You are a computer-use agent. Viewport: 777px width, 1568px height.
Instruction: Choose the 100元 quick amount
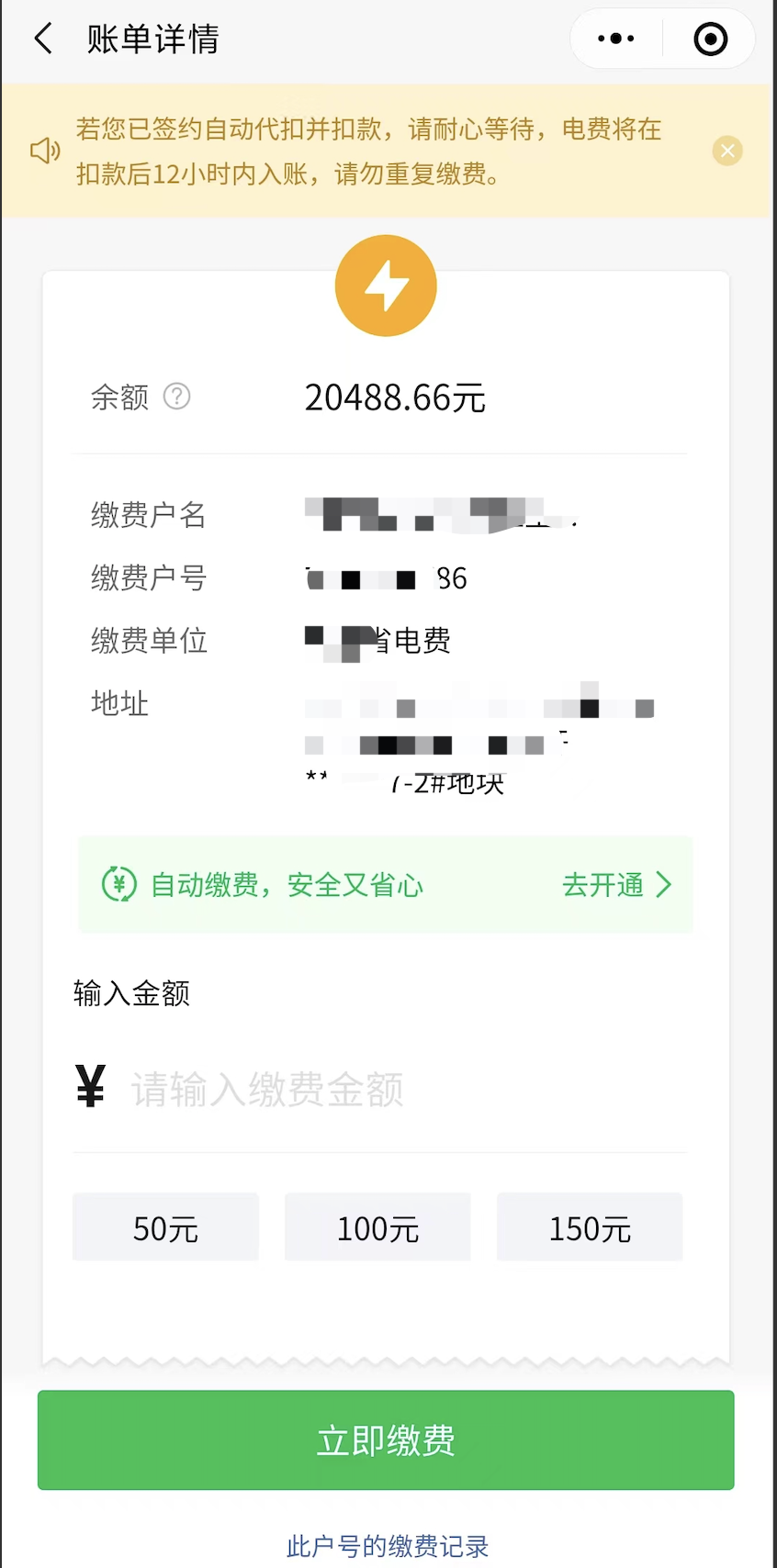point(377,1227)
